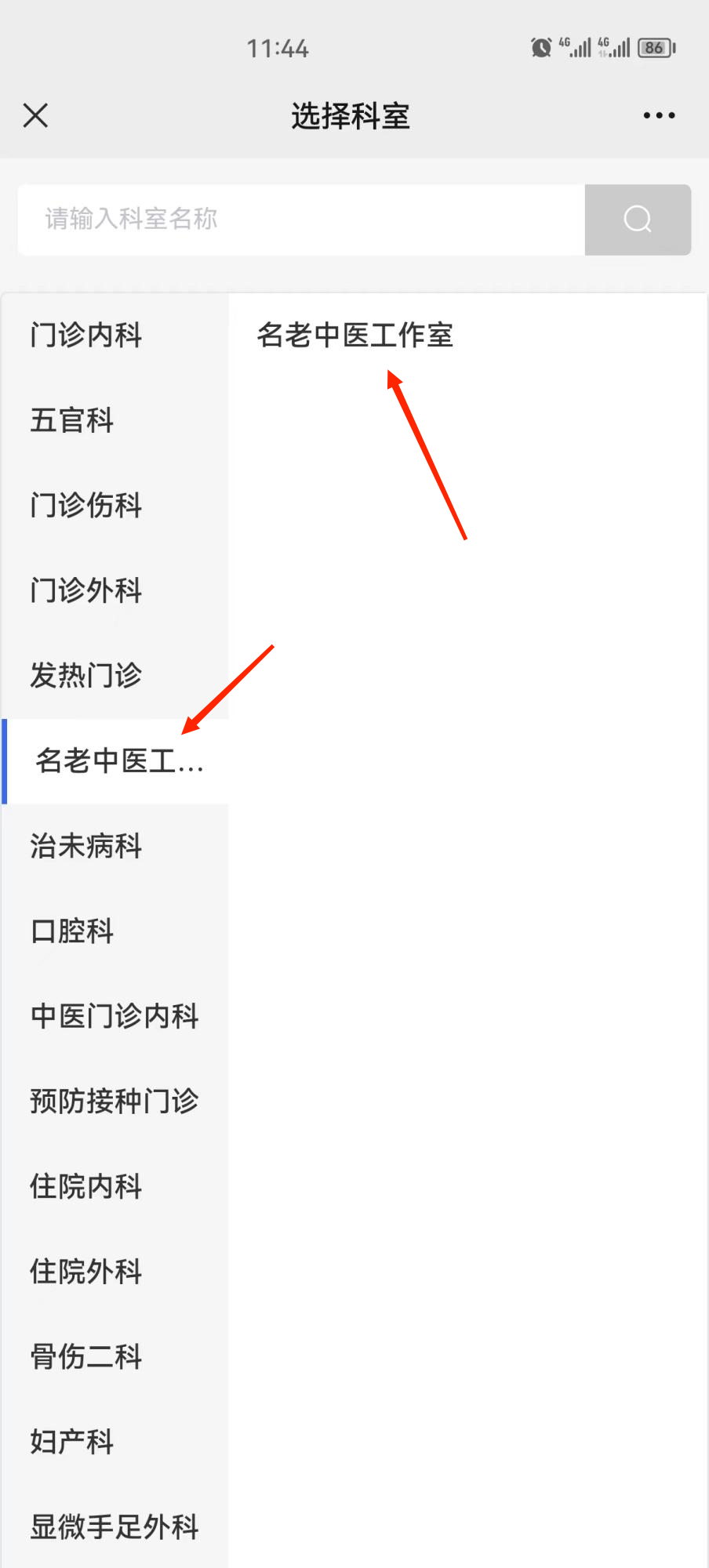Focus the 请输入科室名称 search field
The image size is (709, 1568).
click(301, 220)
